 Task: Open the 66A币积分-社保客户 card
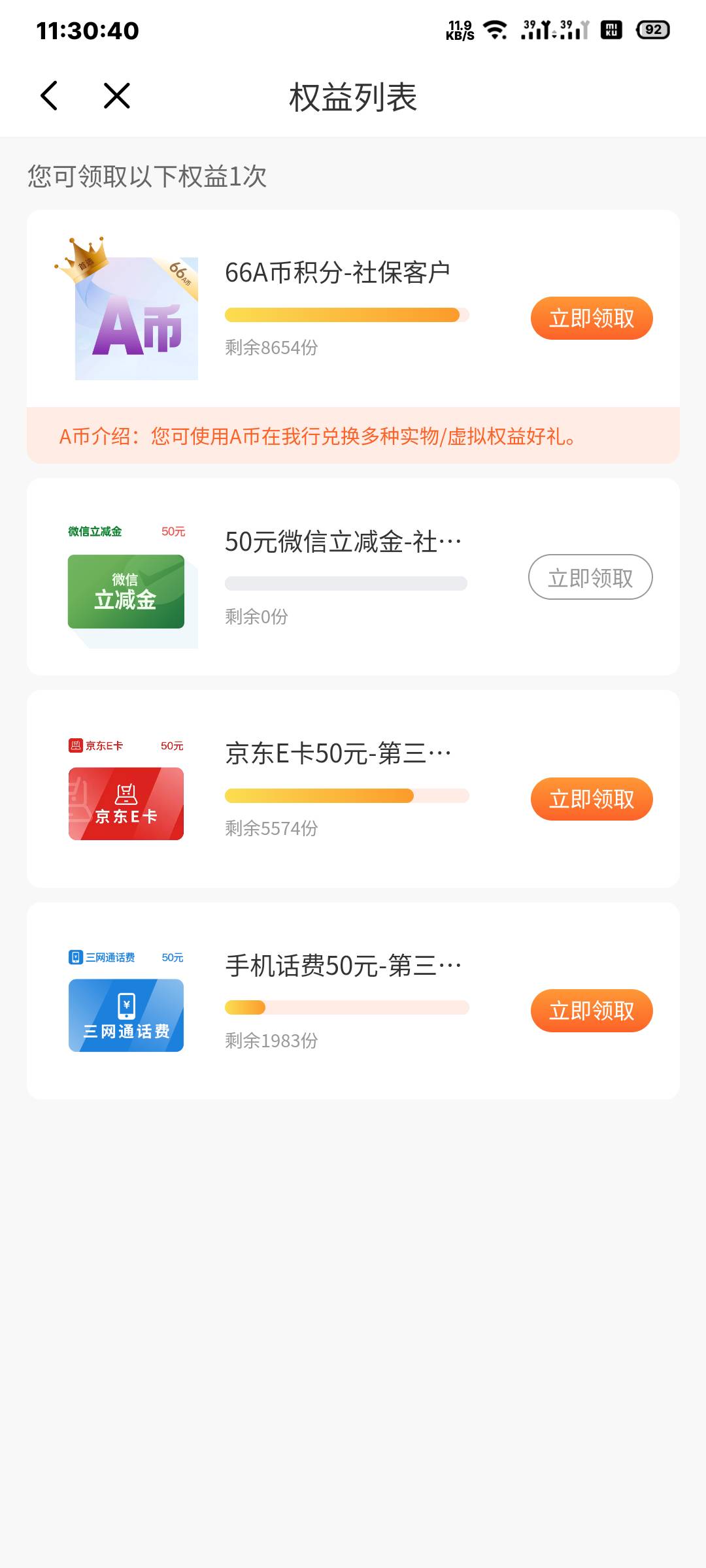click(x=353, y=336)
